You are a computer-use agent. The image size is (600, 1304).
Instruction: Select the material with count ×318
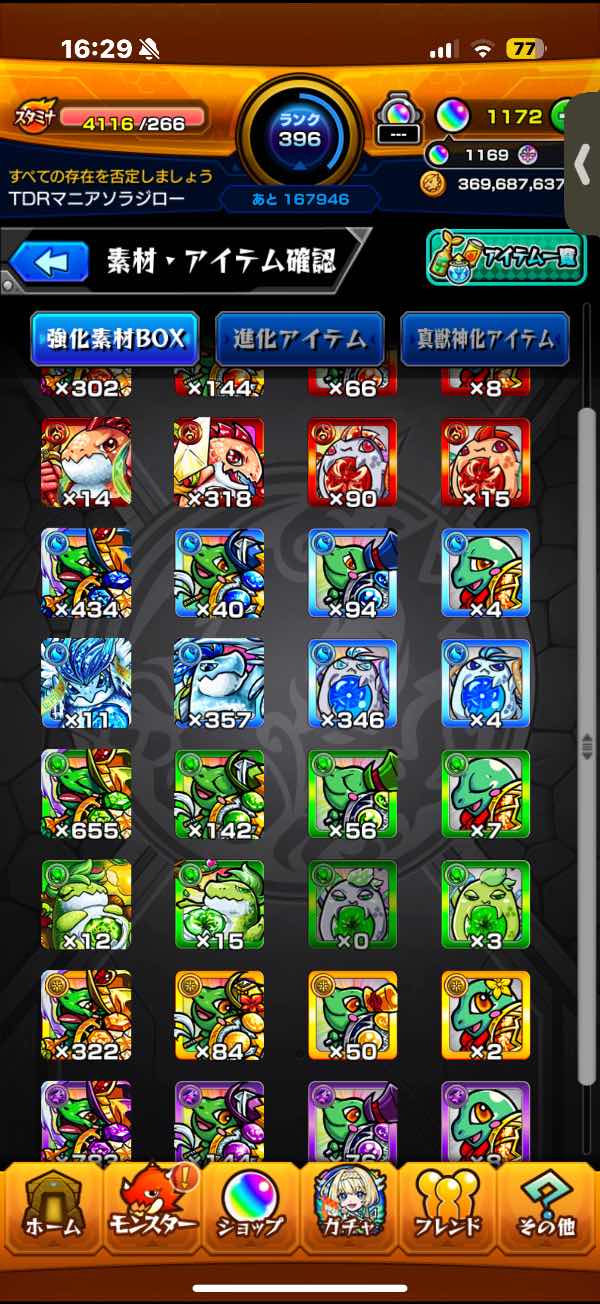pyautogui.click(x=219, y=462)
